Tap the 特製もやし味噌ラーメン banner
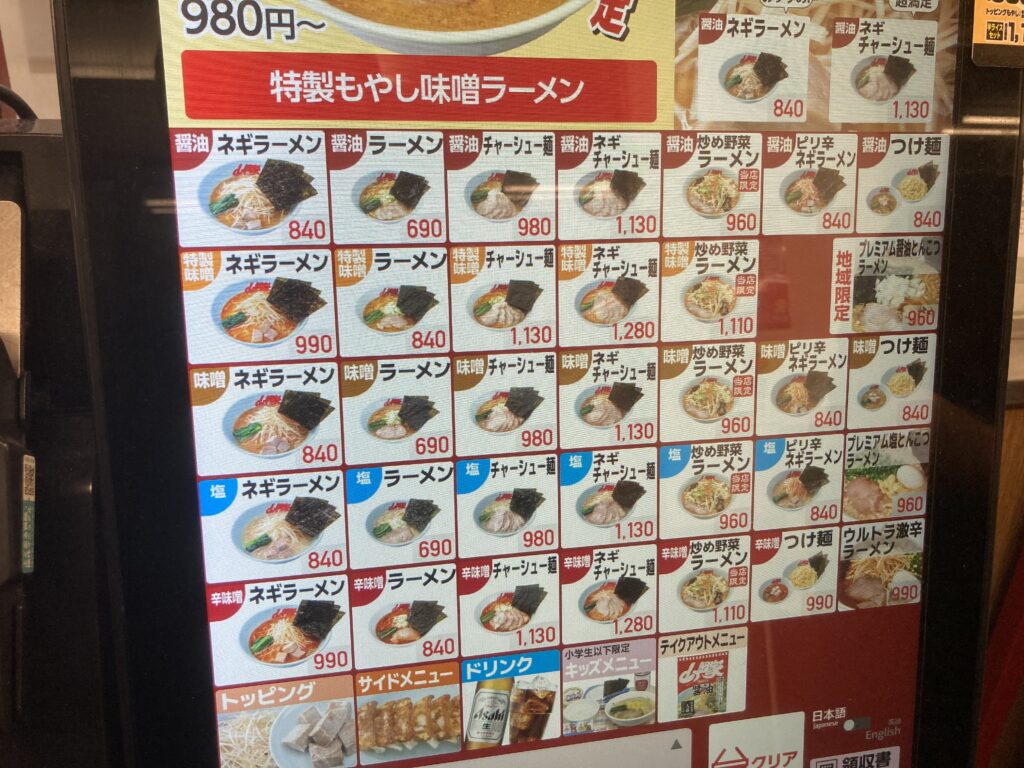 [420, 88]
